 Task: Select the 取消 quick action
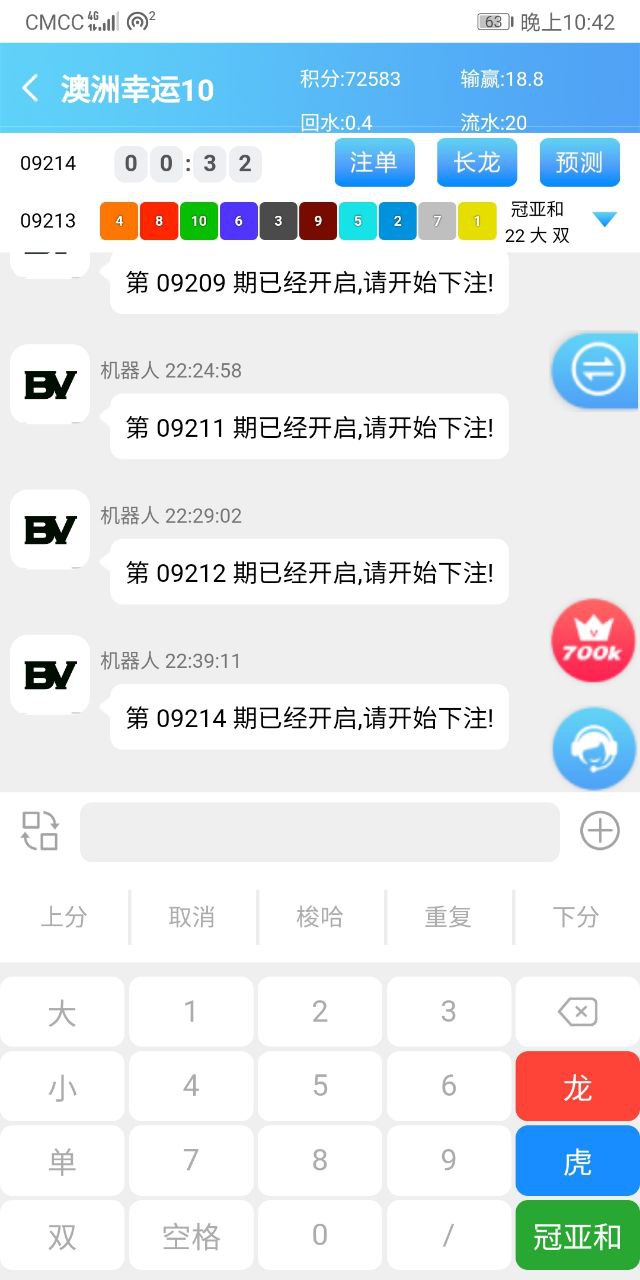(x=192, y=917)
